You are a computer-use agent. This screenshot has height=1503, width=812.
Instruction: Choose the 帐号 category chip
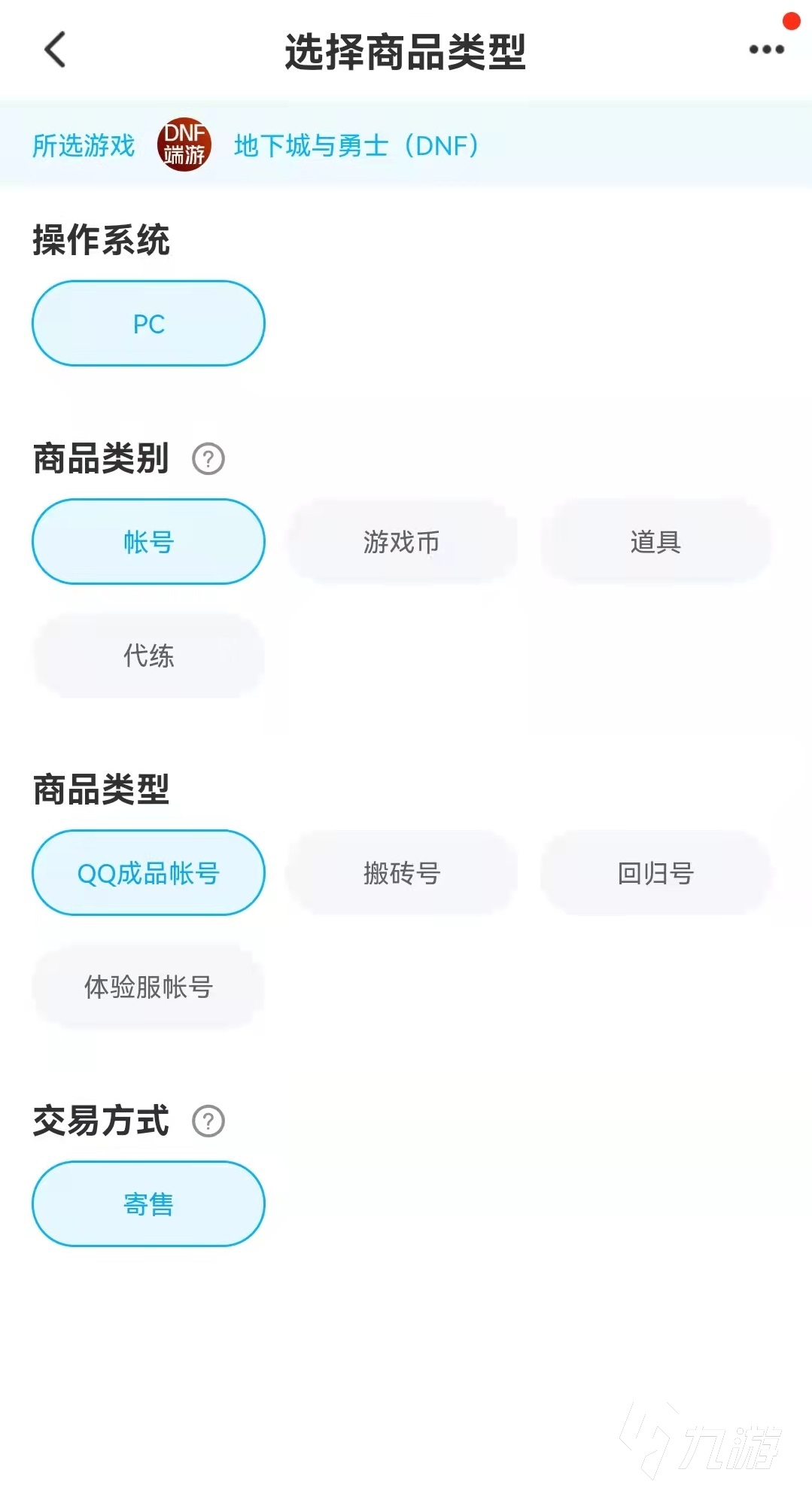(x=148, y=542)
